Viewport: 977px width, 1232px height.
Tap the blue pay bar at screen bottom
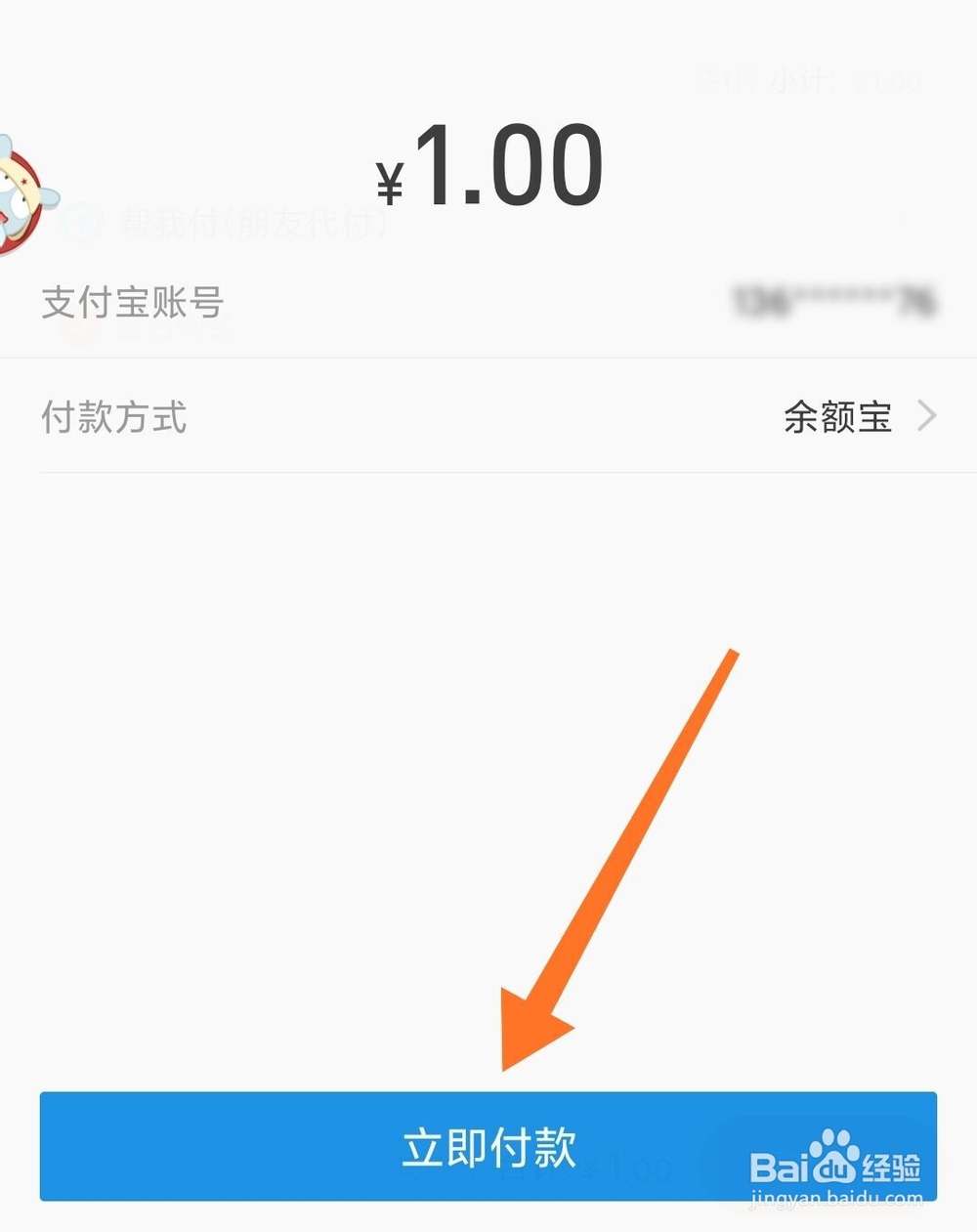488,1147
